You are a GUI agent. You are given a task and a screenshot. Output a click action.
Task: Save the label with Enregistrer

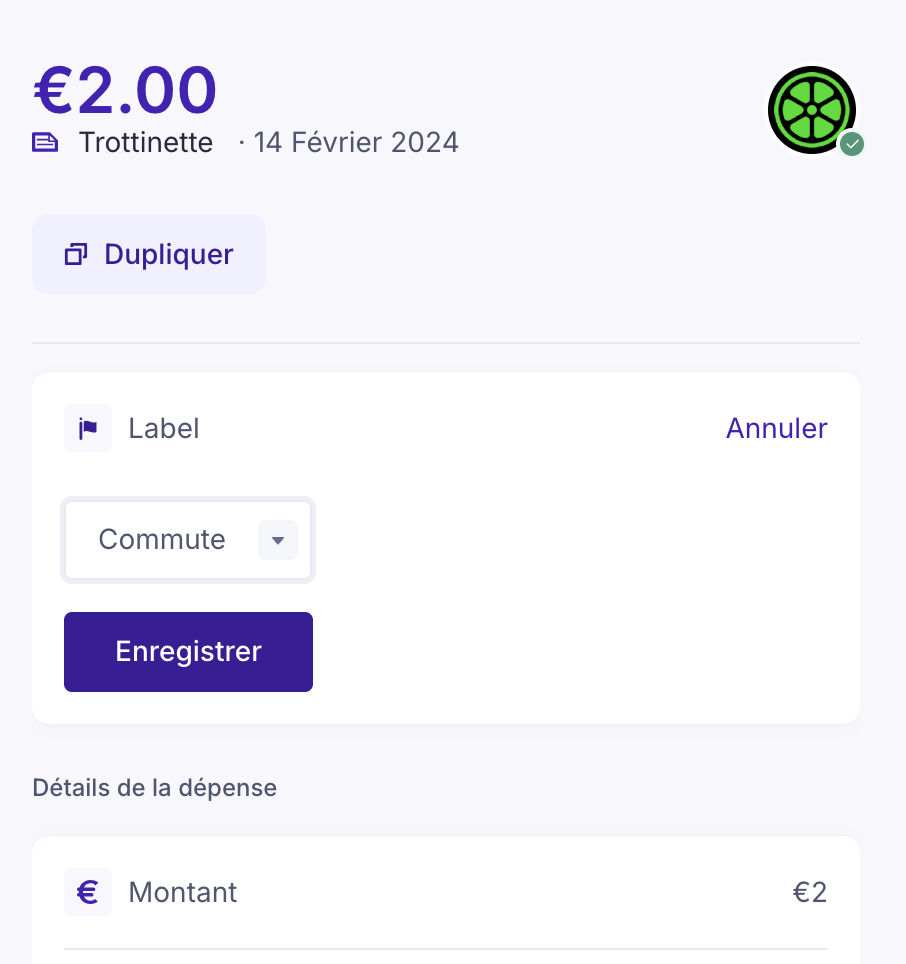(x=188, y=652)
